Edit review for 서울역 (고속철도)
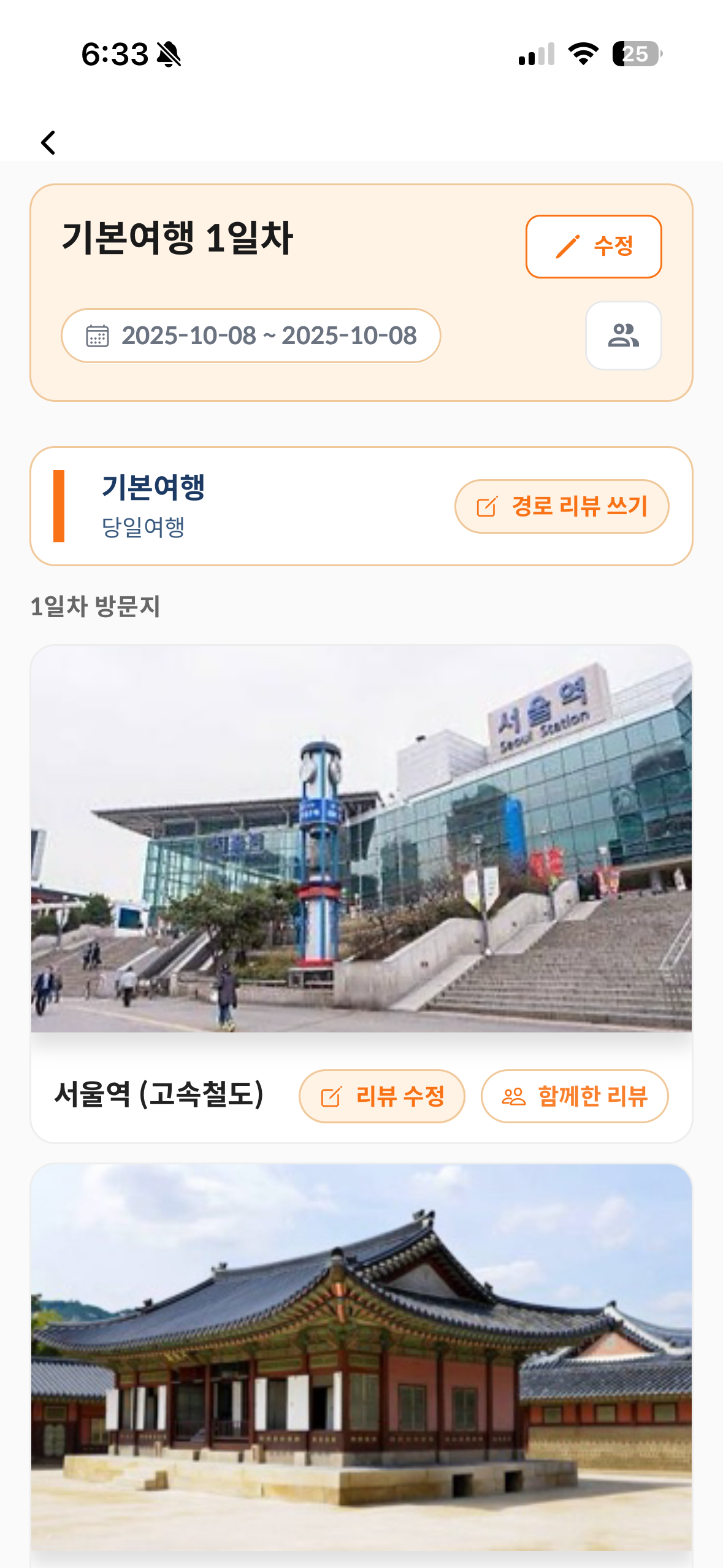 pyautogui.click(x=381, y=1096)
